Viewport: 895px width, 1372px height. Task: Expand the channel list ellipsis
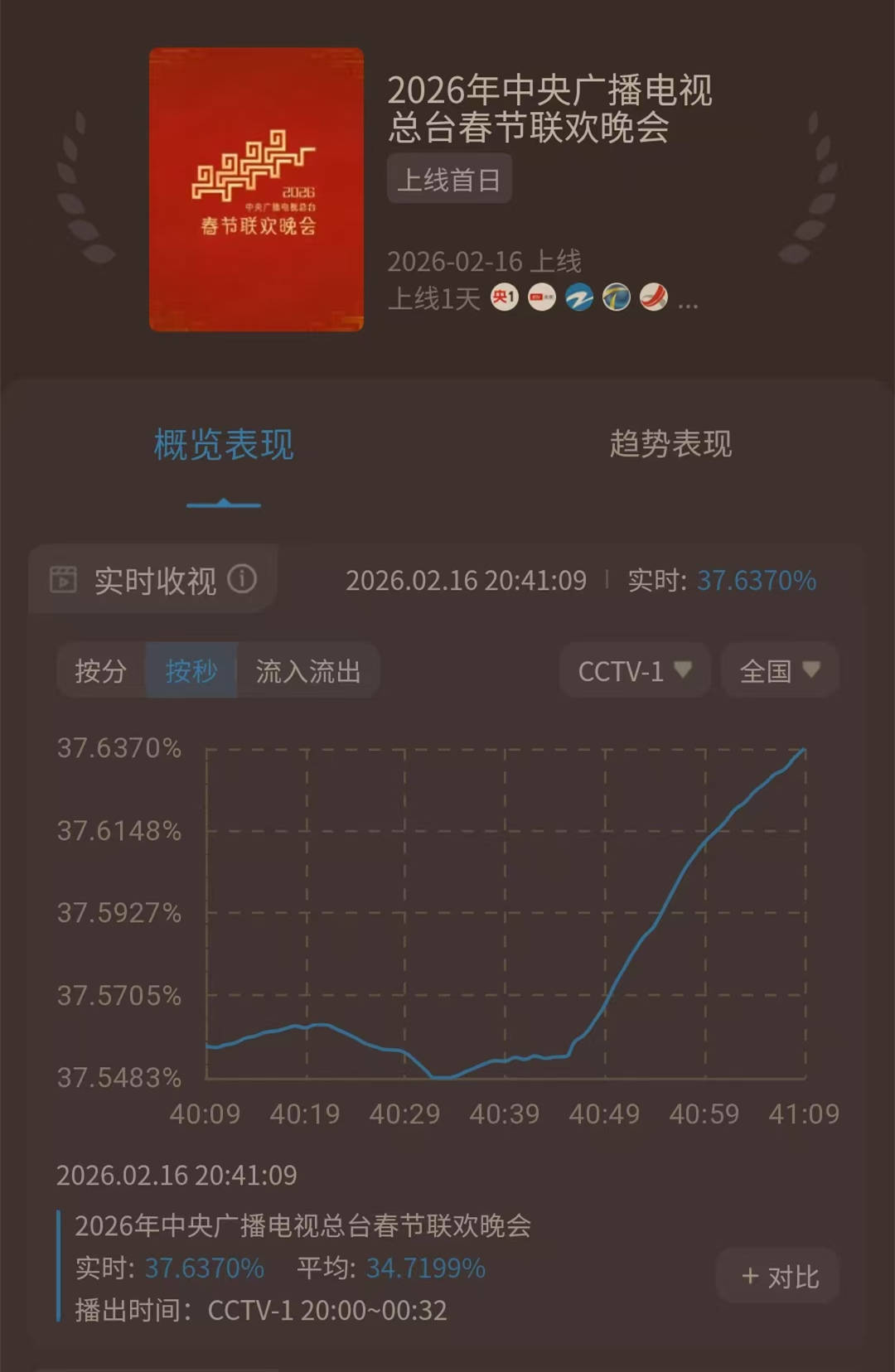688,300
